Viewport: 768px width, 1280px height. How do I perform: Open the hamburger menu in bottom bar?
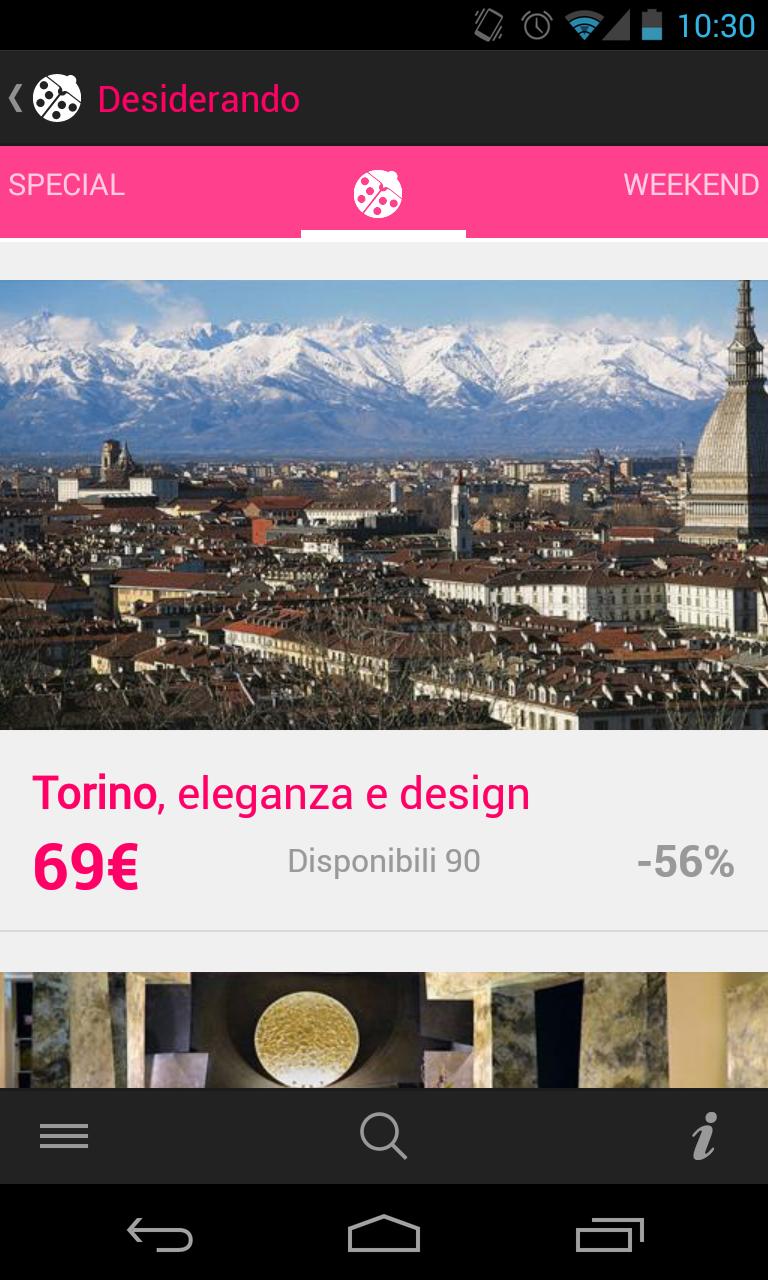64,1136
